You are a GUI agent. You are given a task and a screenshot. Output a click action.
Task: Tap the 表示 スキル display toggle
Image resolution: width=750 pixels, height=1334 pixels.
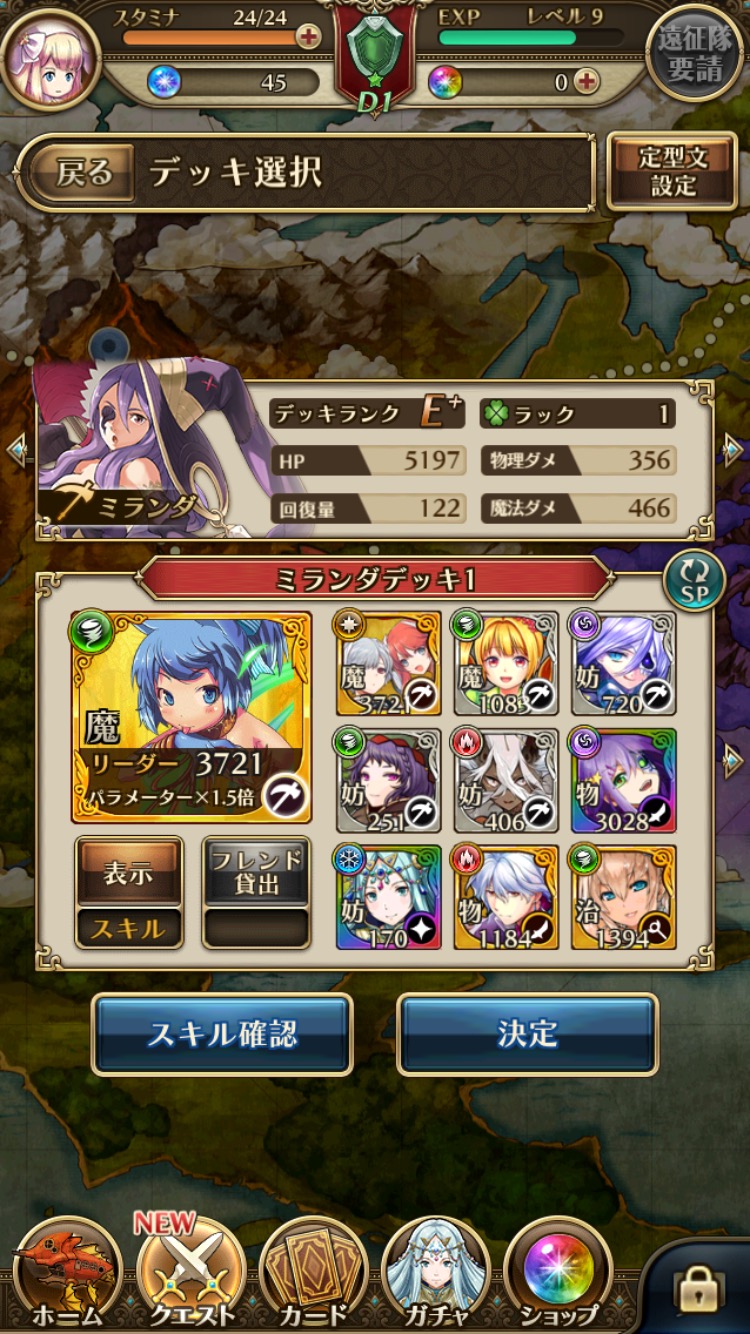tap(129, 893)
